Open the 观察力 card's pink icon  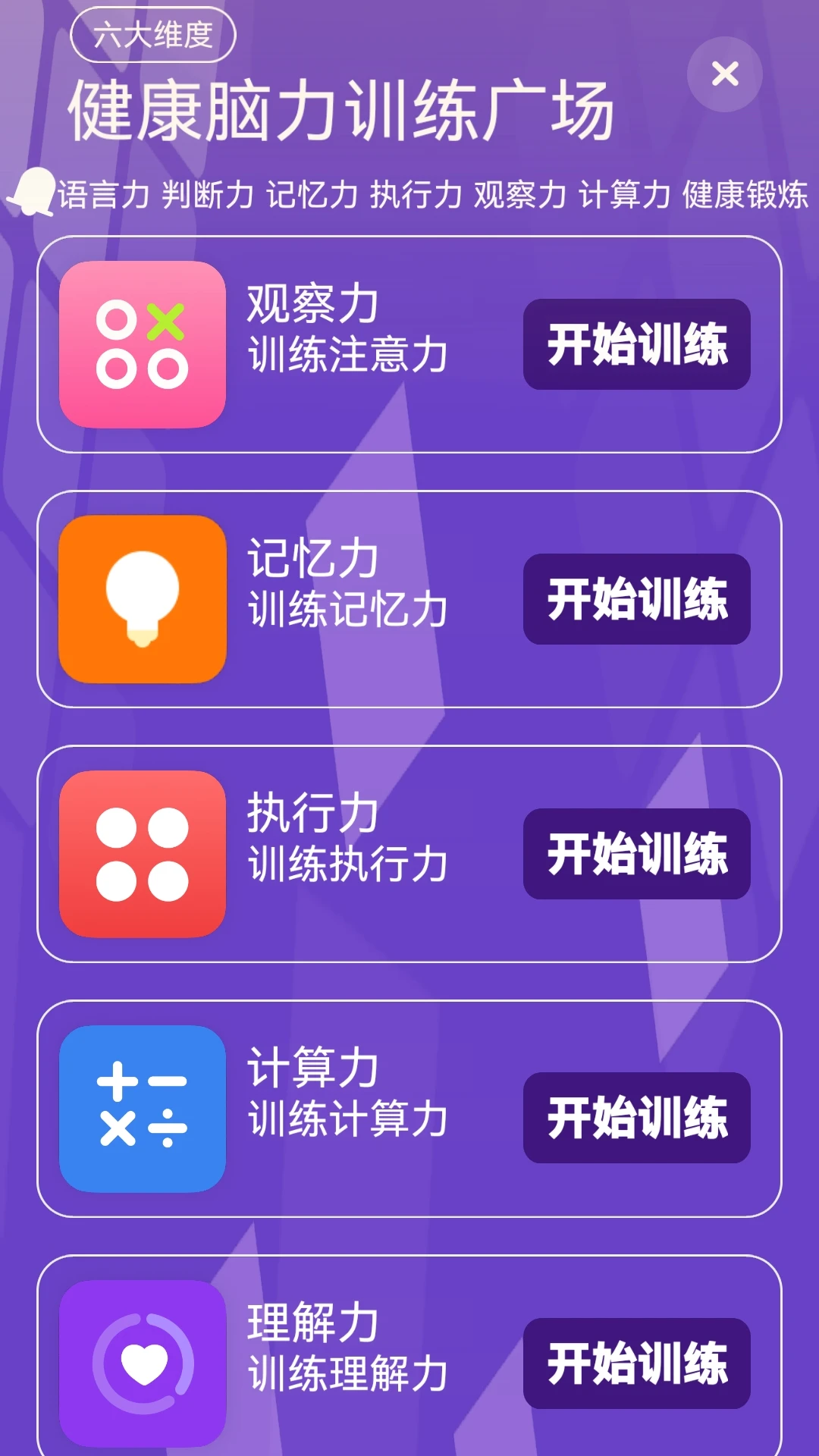click(143, 344)
